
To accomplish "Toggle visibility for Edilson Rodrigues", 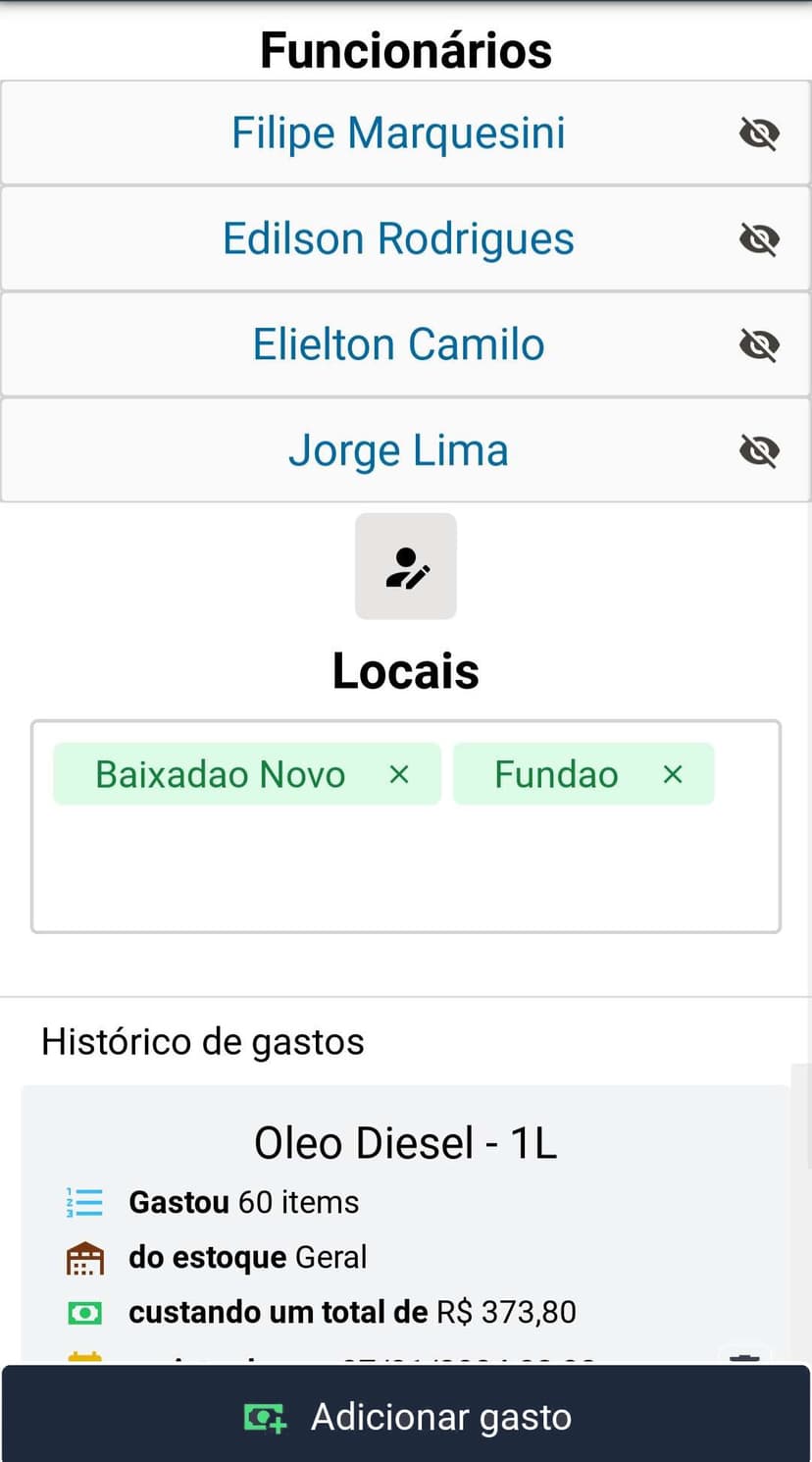I will tap(759, 238).
